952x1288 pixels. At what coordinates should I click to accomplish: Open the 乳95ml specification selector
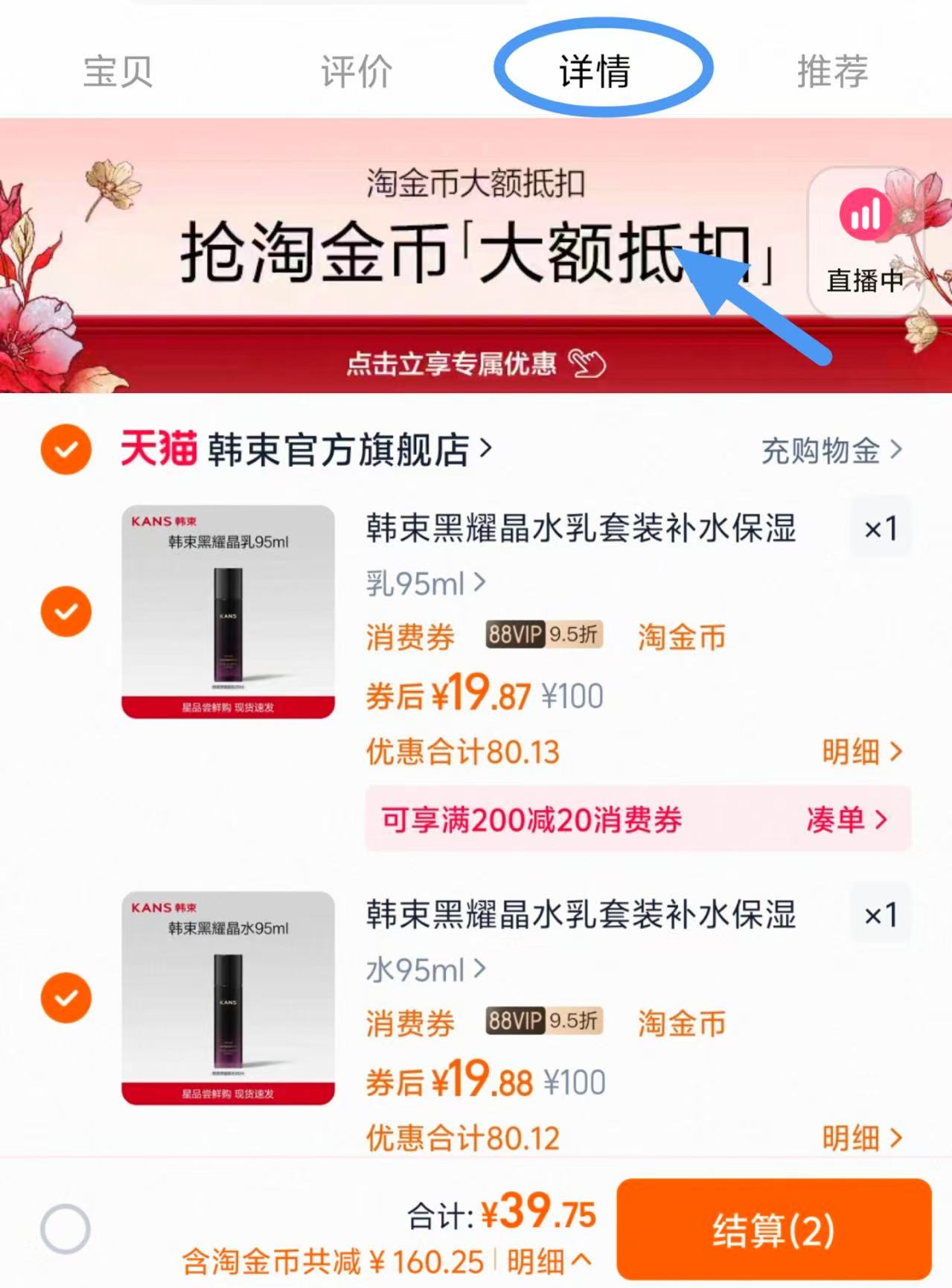point(423,585)
